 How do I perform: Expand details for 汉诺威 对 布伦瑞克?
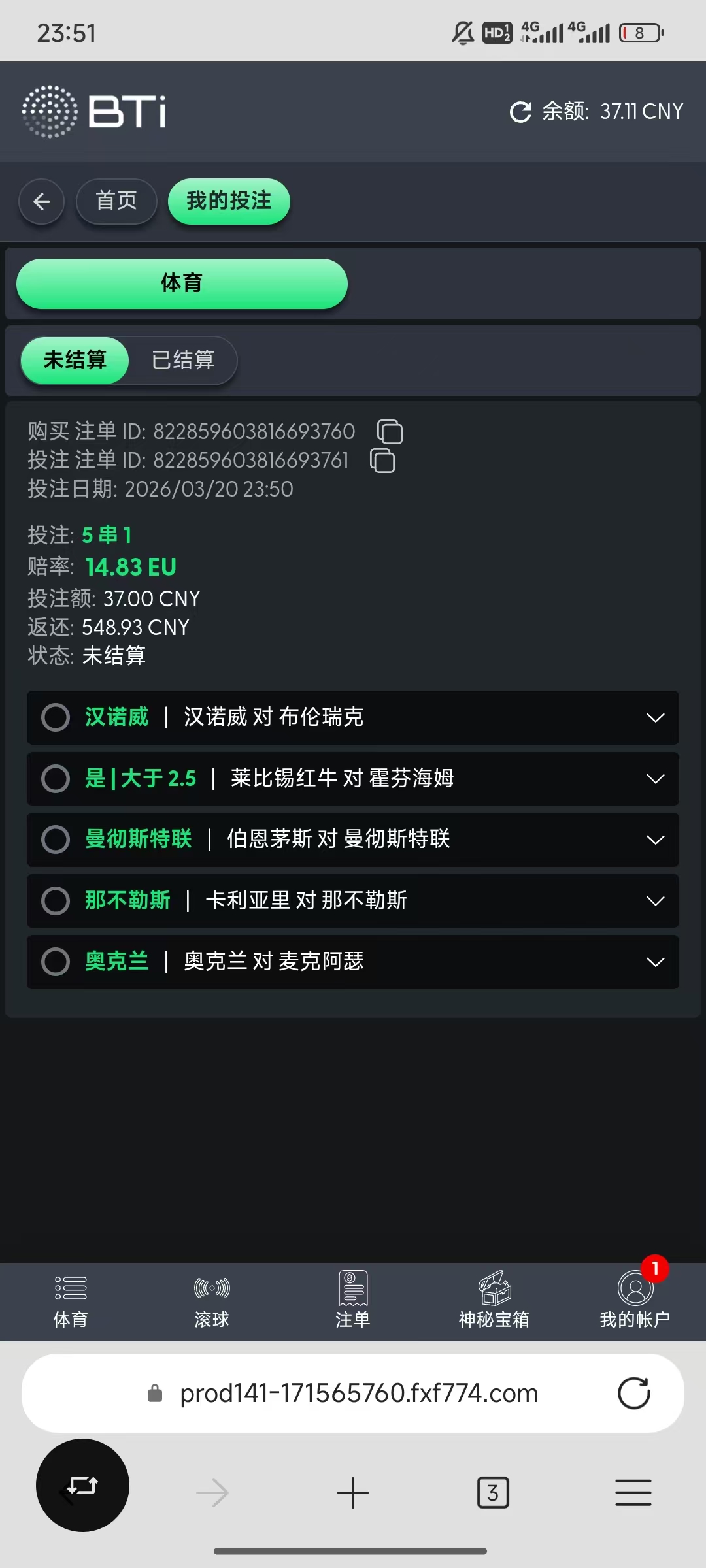(656, 717)
